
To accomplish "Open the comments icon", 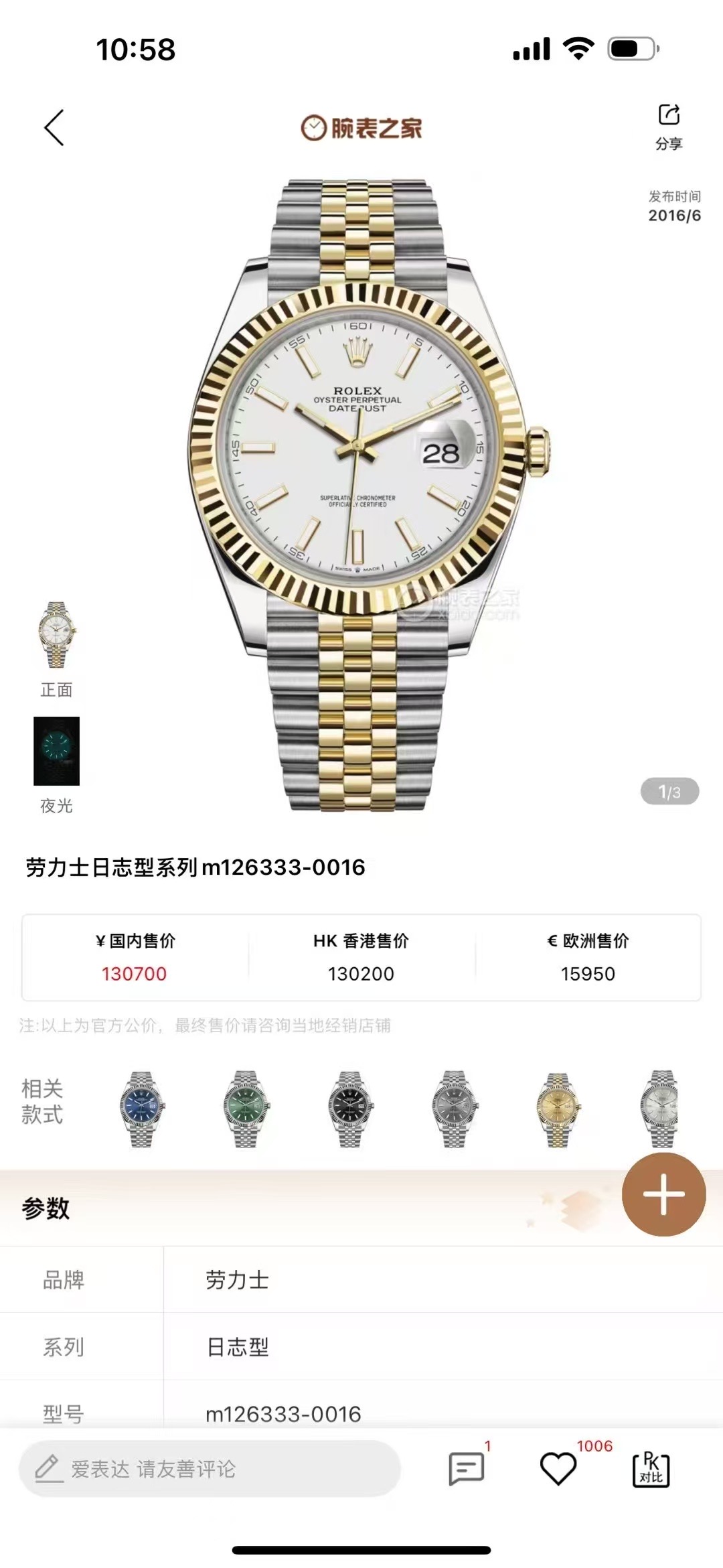I will [x=466, y=1469].
